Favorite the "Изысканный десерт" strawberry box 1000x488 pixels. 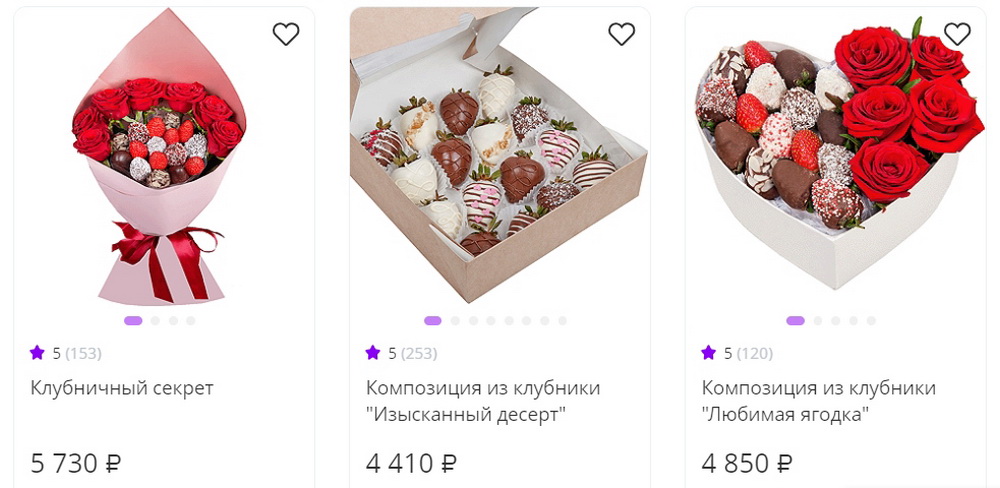(x=622, y=34)
